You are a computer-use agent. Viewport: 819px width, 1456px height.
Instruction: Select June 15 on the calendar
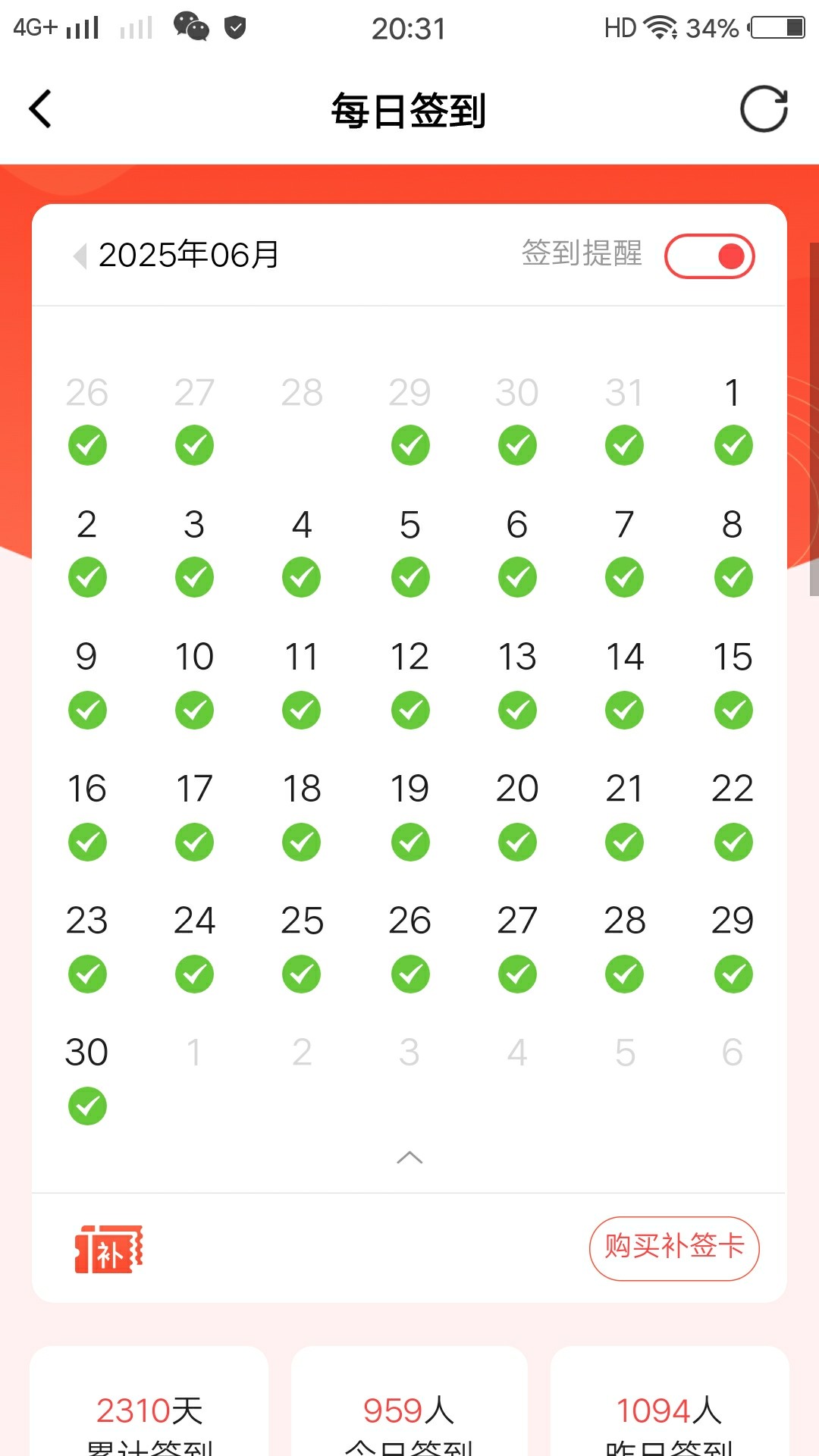point(733,682)
